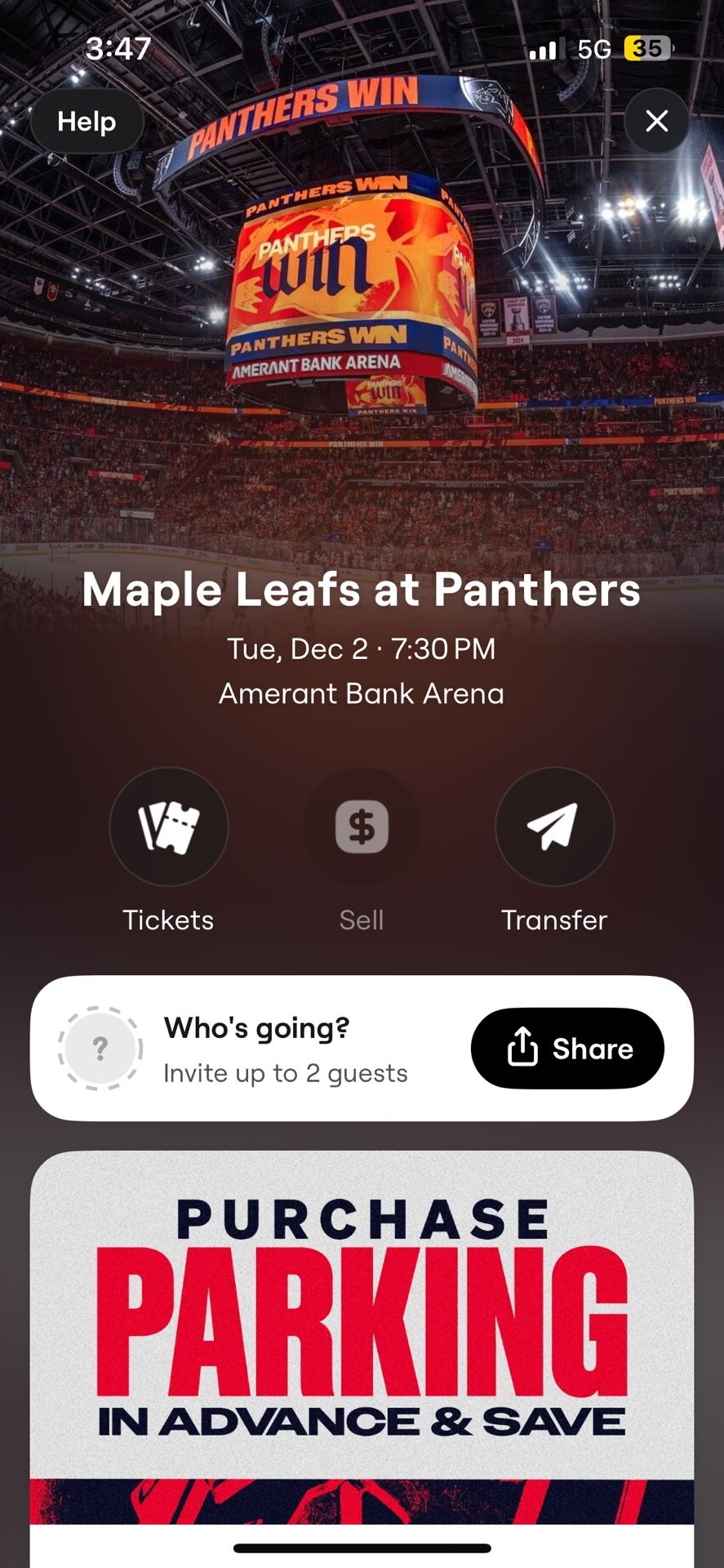The height and width of the screenshot is (1568, 724).
Task: Tap the 5G network indicator
Action: [x=595, y=49]
